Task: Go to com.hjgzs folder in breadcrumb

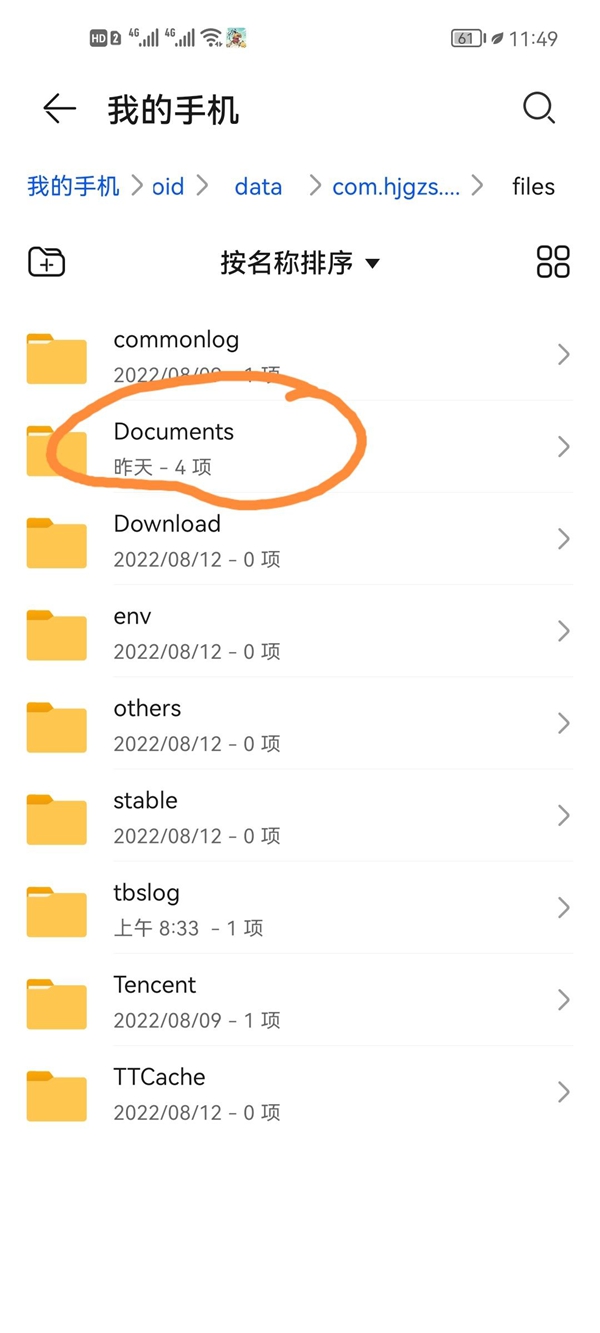Action: click(396, 186)
